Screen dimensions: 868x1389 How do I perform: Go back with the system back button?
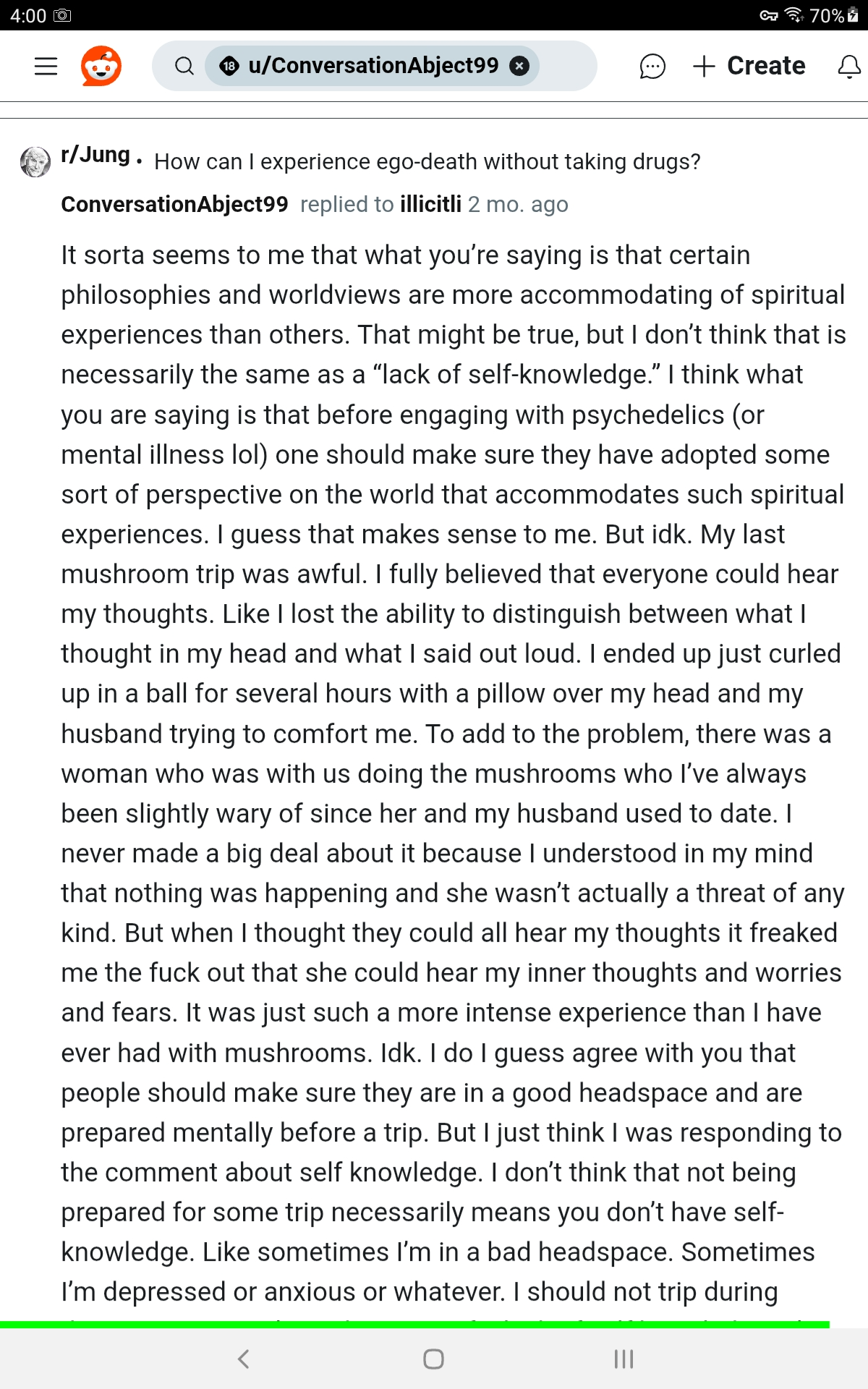(x=244, y=1359)
